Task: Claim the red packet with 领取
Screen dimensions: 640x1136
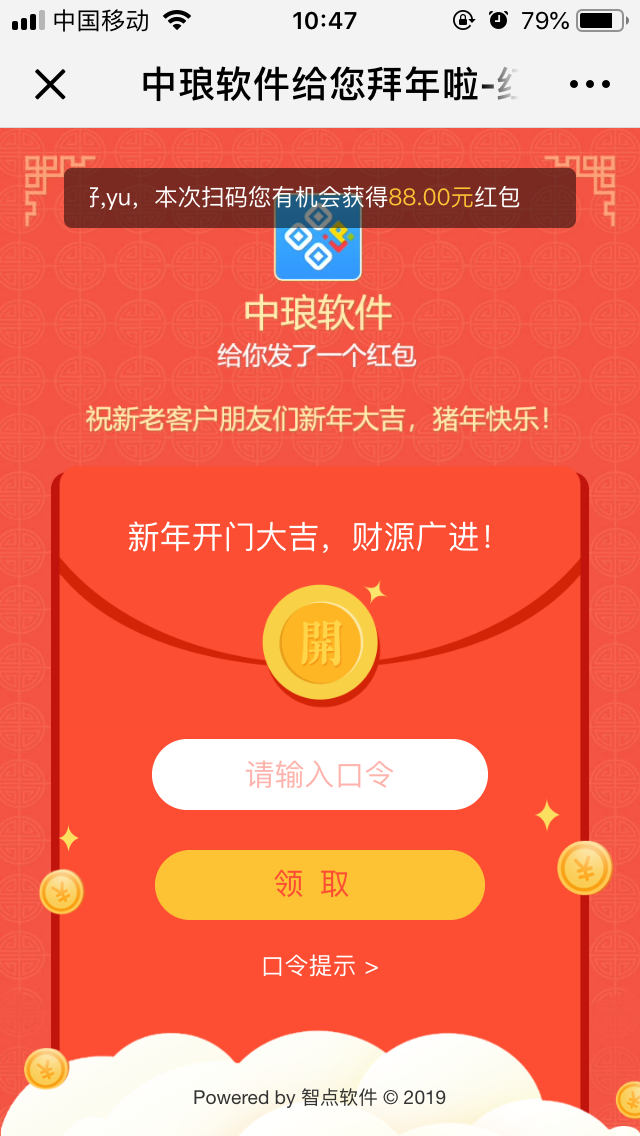Action: click(320, 884)
